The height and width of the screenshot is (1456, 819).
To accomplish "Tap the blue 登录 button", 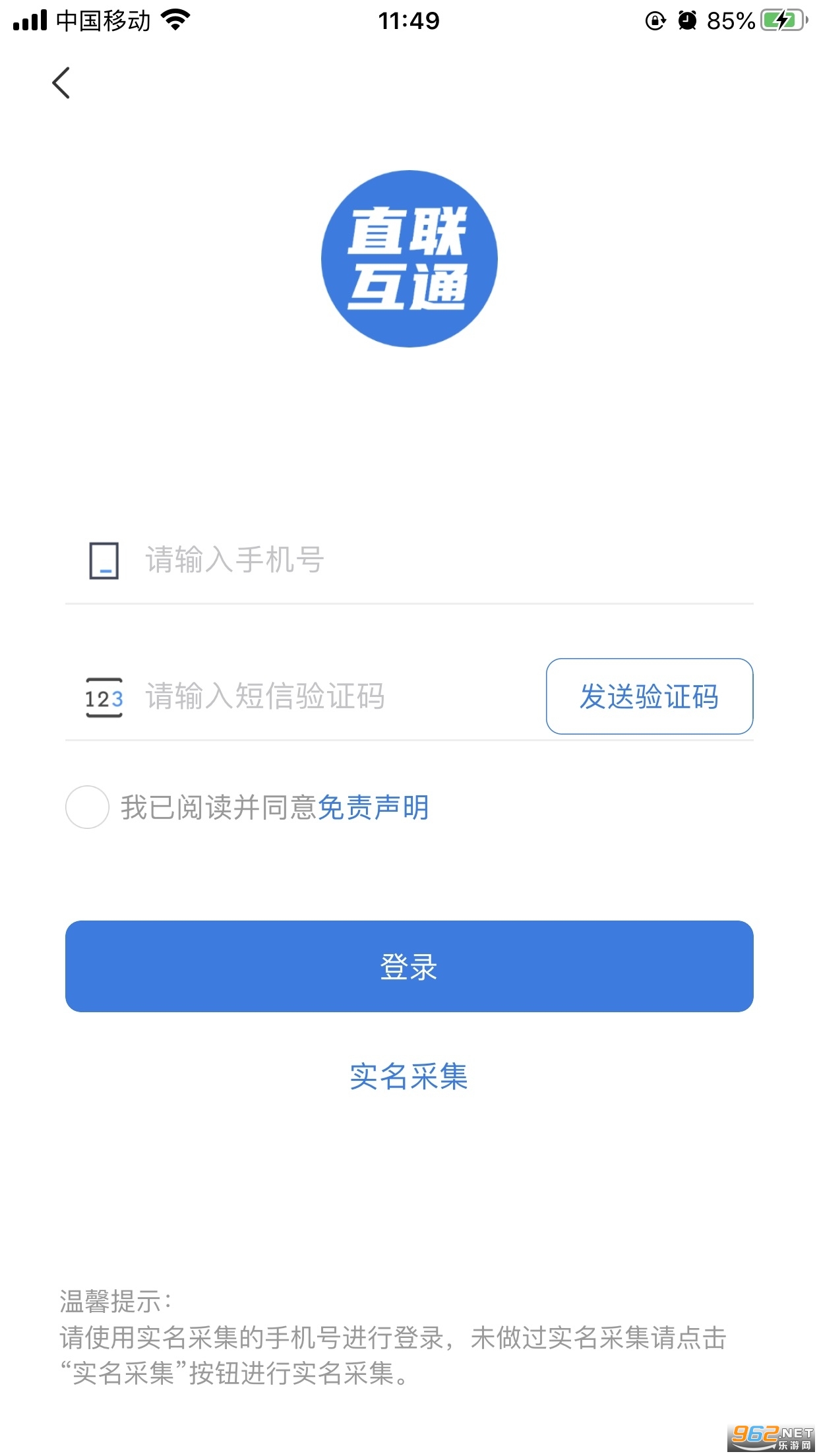I will (409, 966).
